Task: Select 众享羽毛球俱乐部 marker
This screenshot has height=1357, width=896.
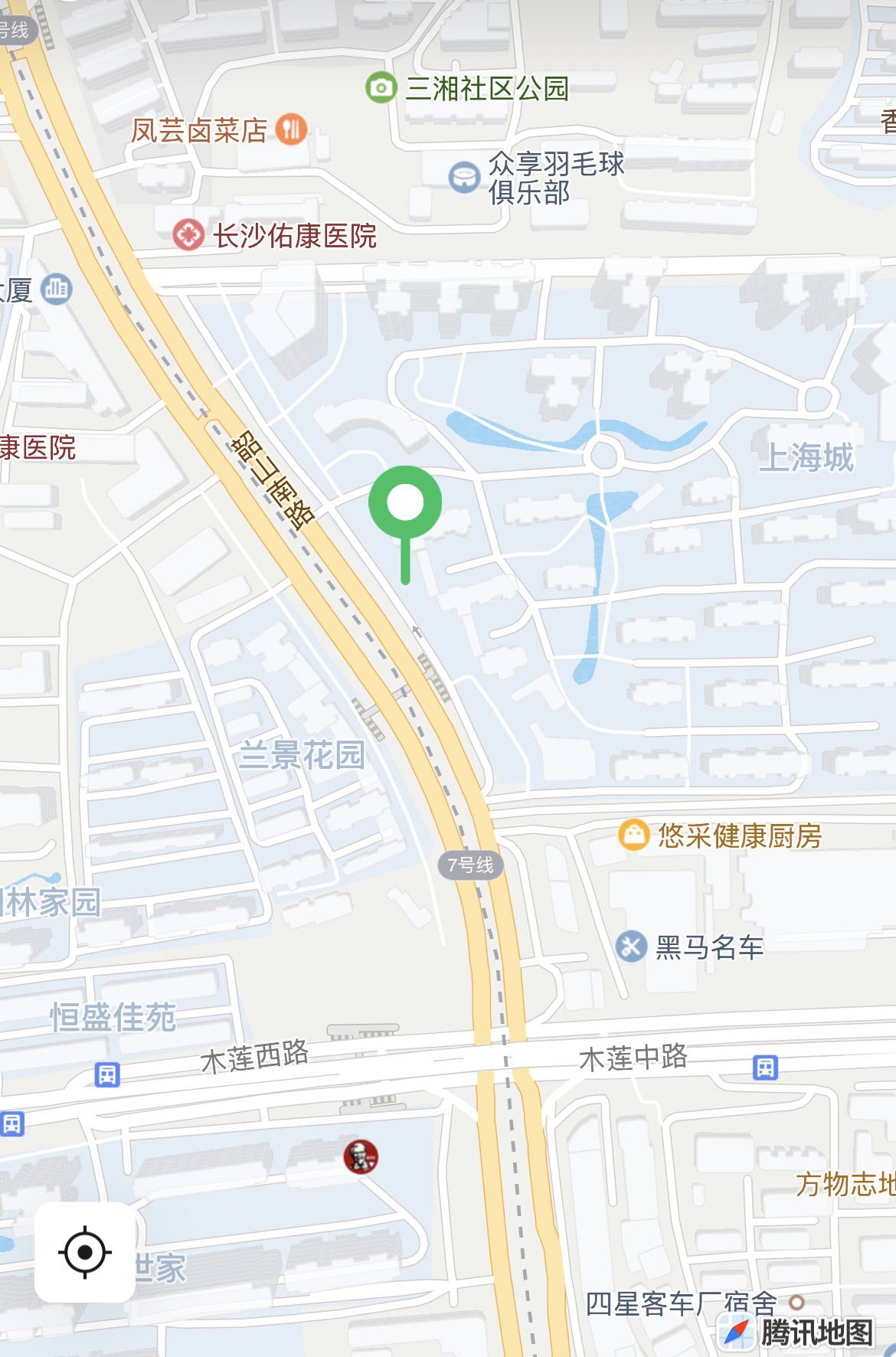Action: click(464, 177)
